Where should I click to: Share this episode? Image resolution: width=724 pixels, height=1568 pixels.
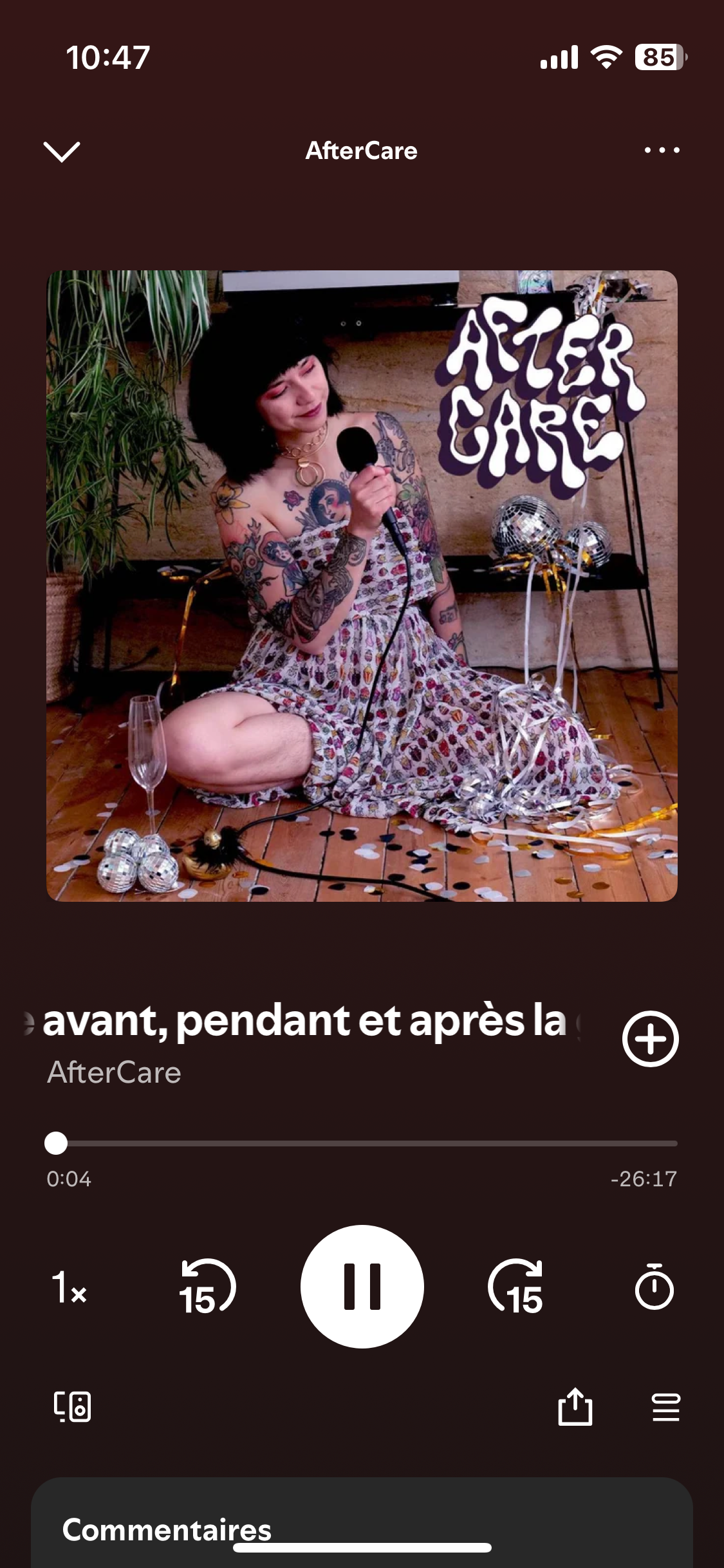[575, 1406]
